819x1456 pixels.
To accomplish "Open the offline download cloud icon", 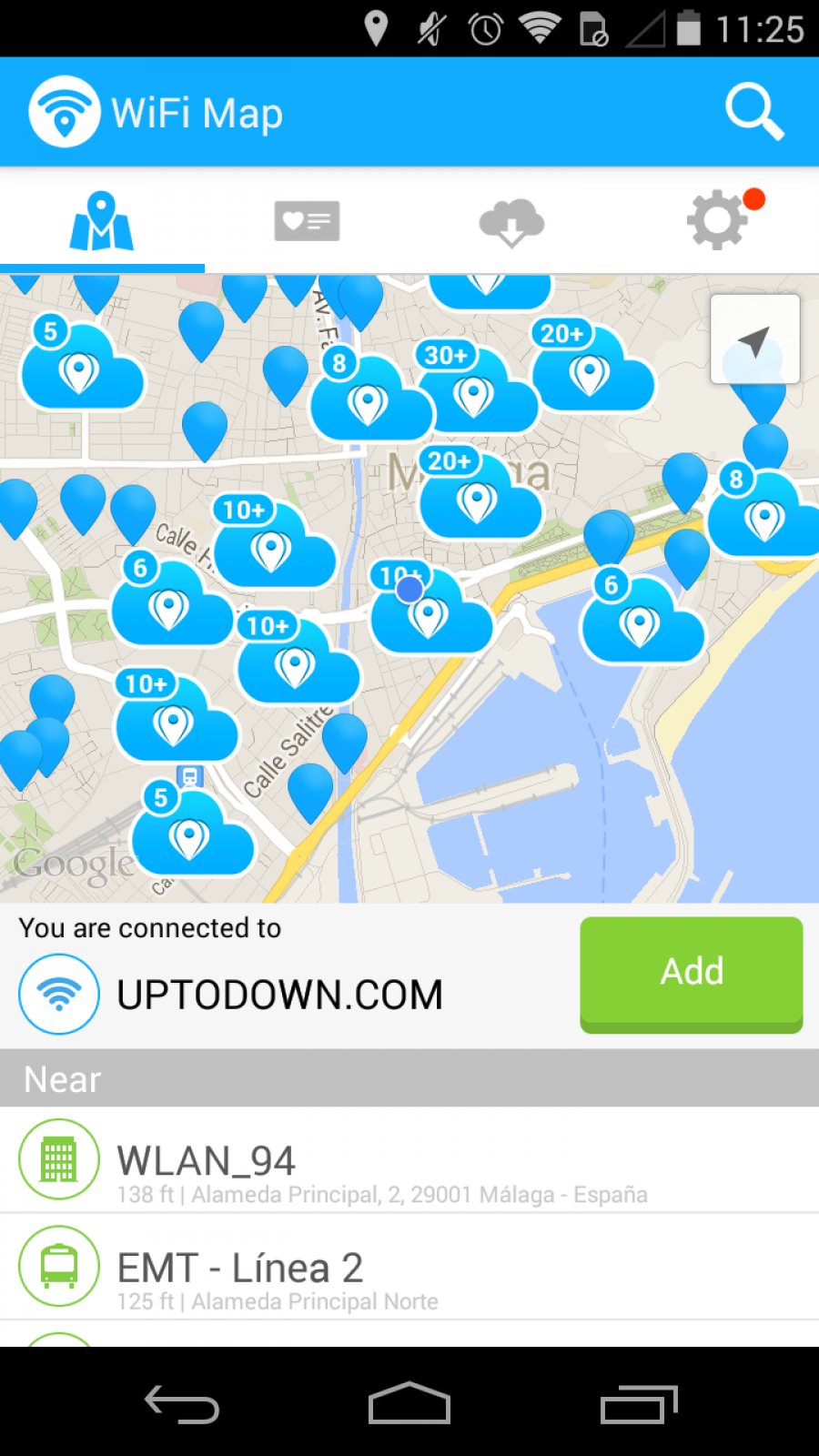I will pyautogui.click(x=511, y=224).
